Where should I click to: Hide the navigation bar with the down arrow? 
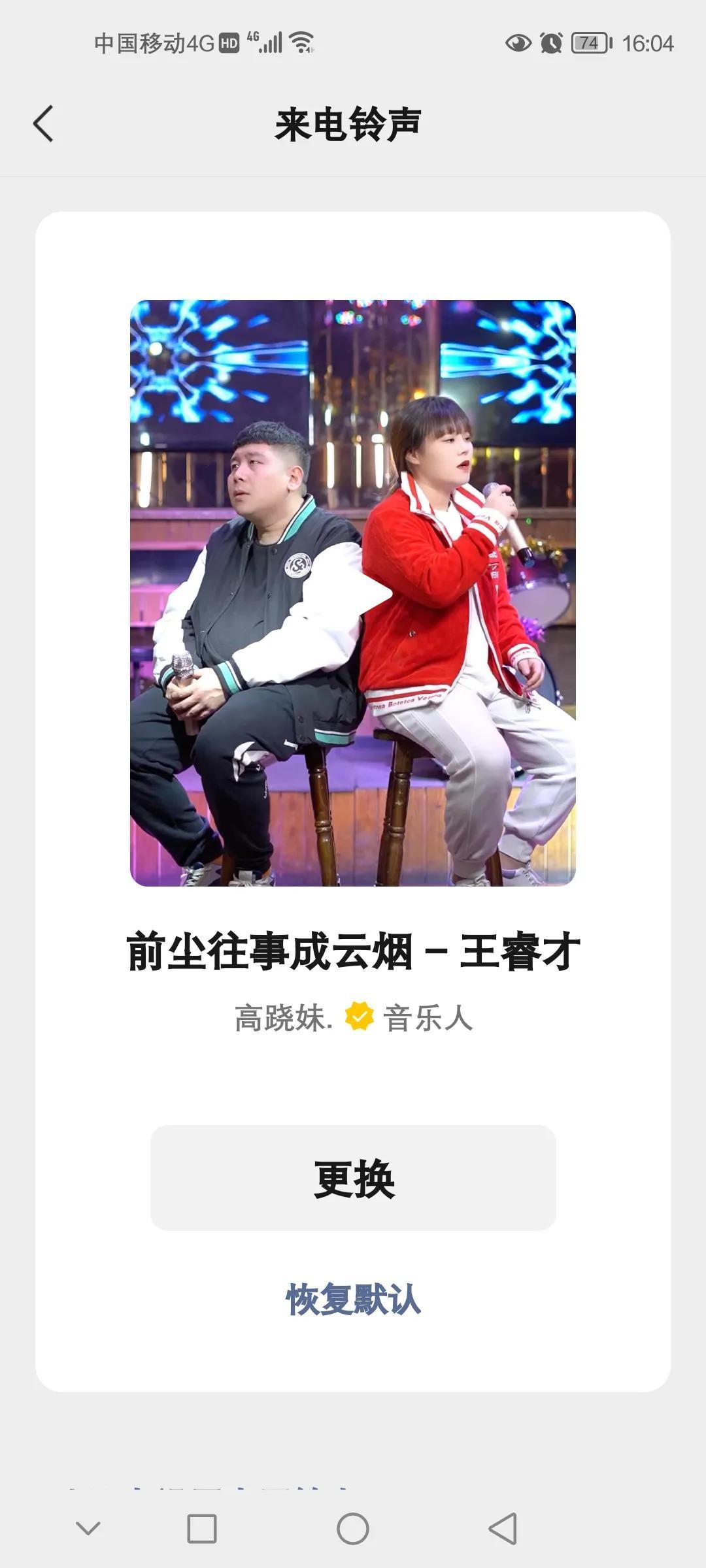pos(88,1529)
